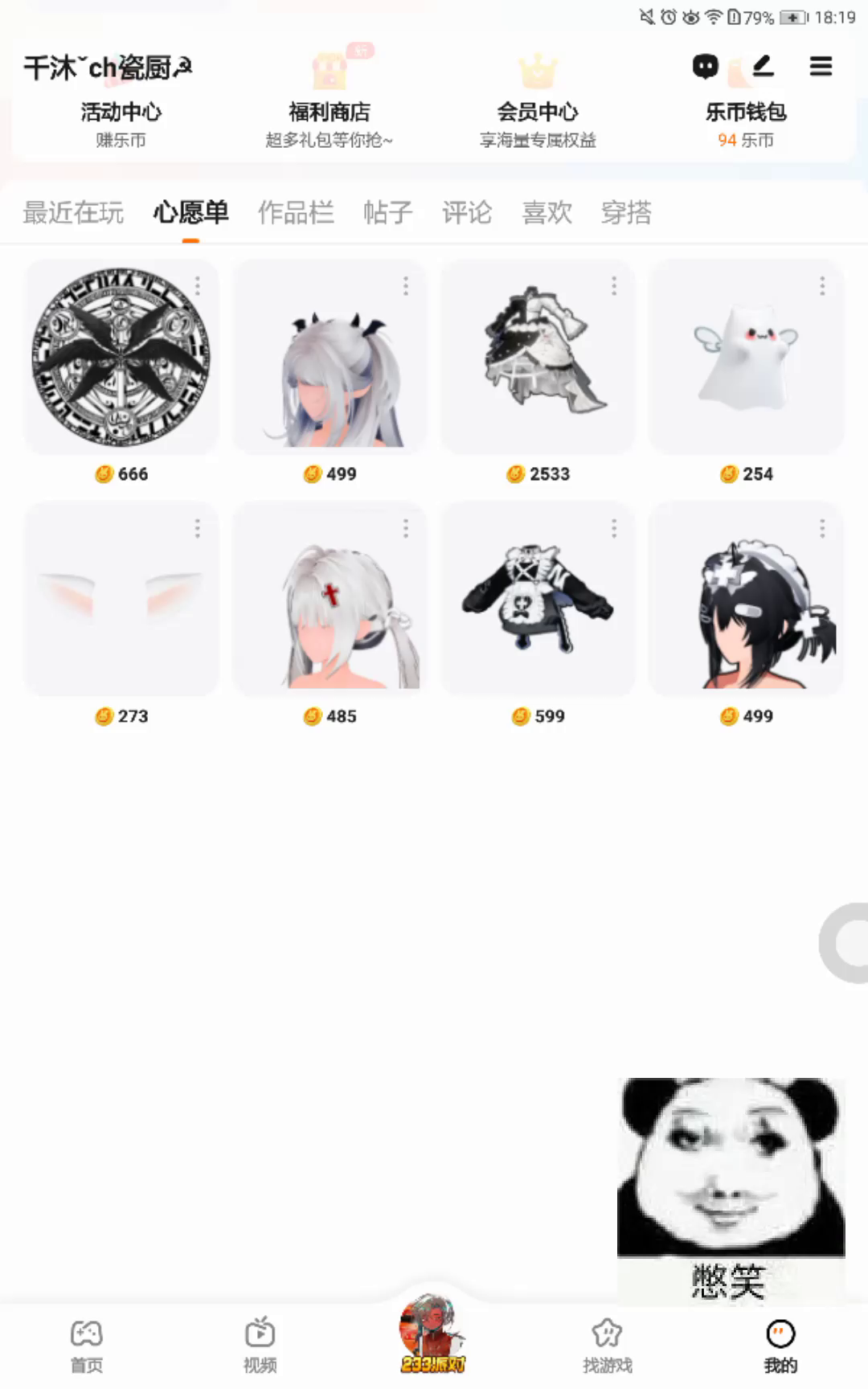This screenshot has height=1389, width=868.
Task: Tap the edit profile pencil icon
Action: coord(763,66)
